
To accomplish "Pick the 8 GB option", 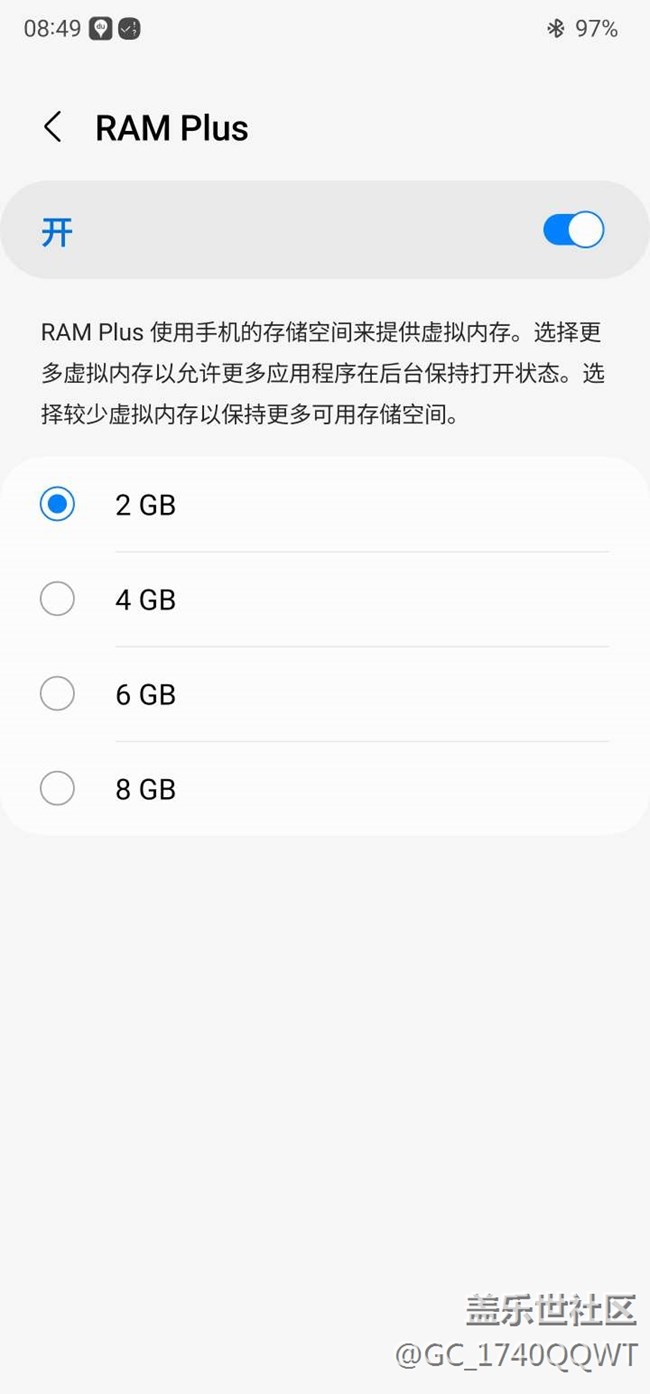I will pos(58,789).
